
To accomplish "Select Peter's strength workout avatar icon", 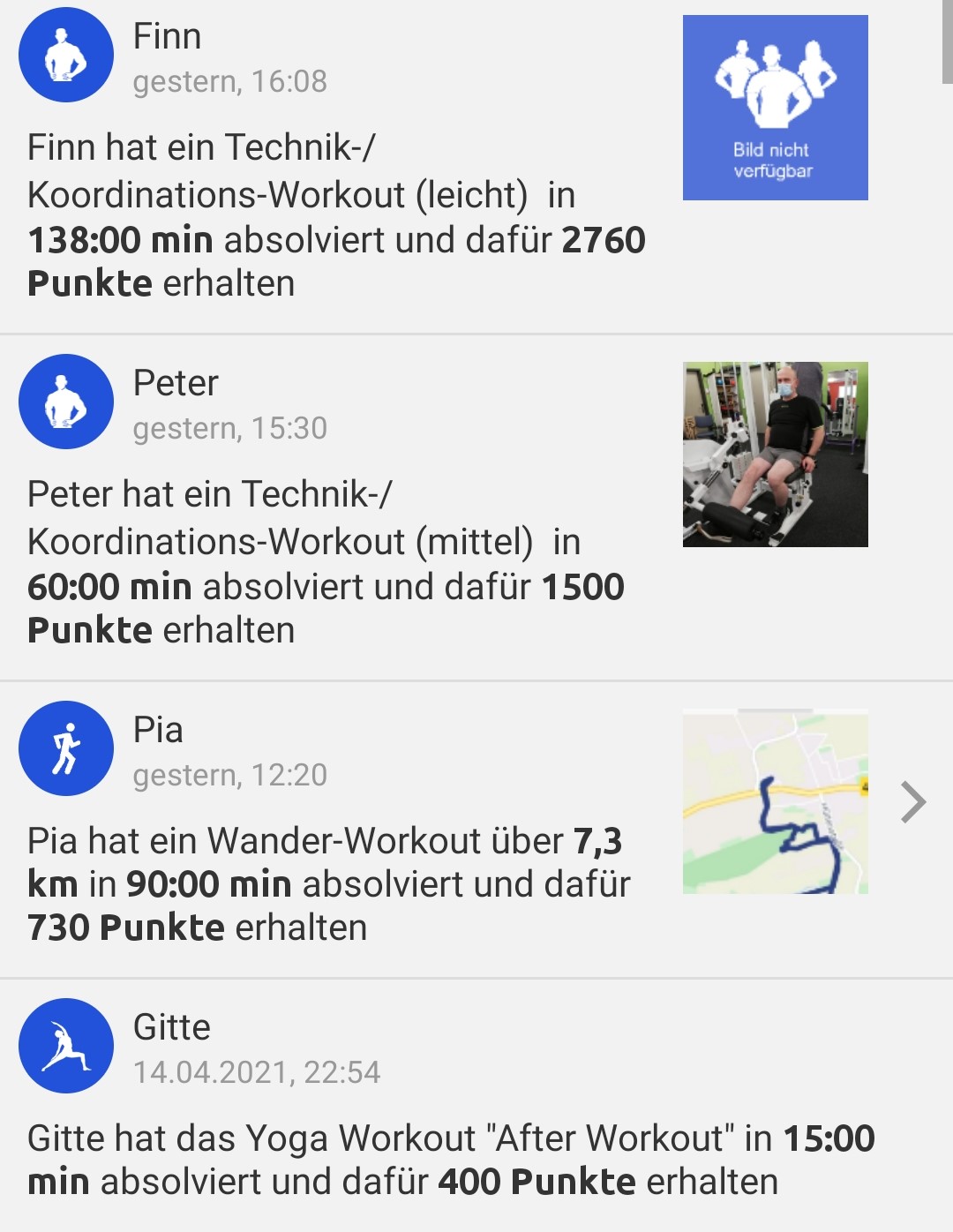I will tap(65, 401).
